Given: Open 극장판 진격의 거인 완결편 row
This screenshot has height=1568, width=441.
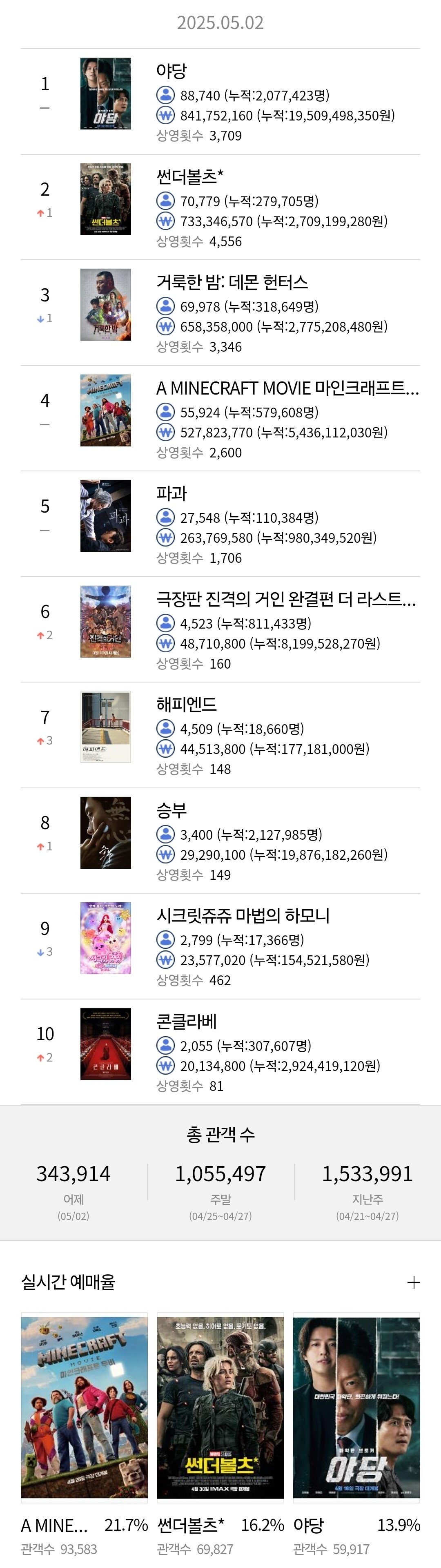Looking at the screenshot, I should 220,629.
